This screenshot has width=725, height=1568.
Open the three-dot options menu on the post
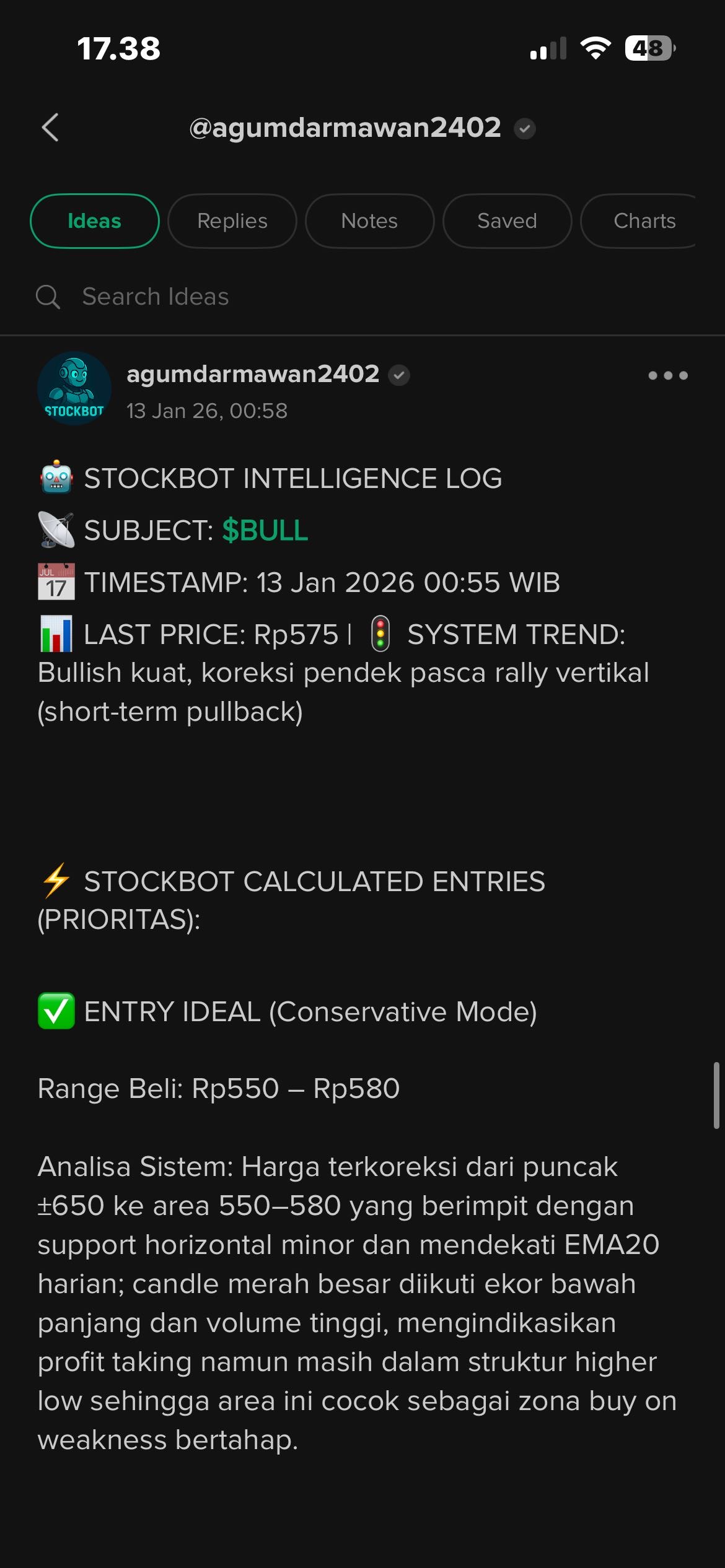tap(667, 374)
